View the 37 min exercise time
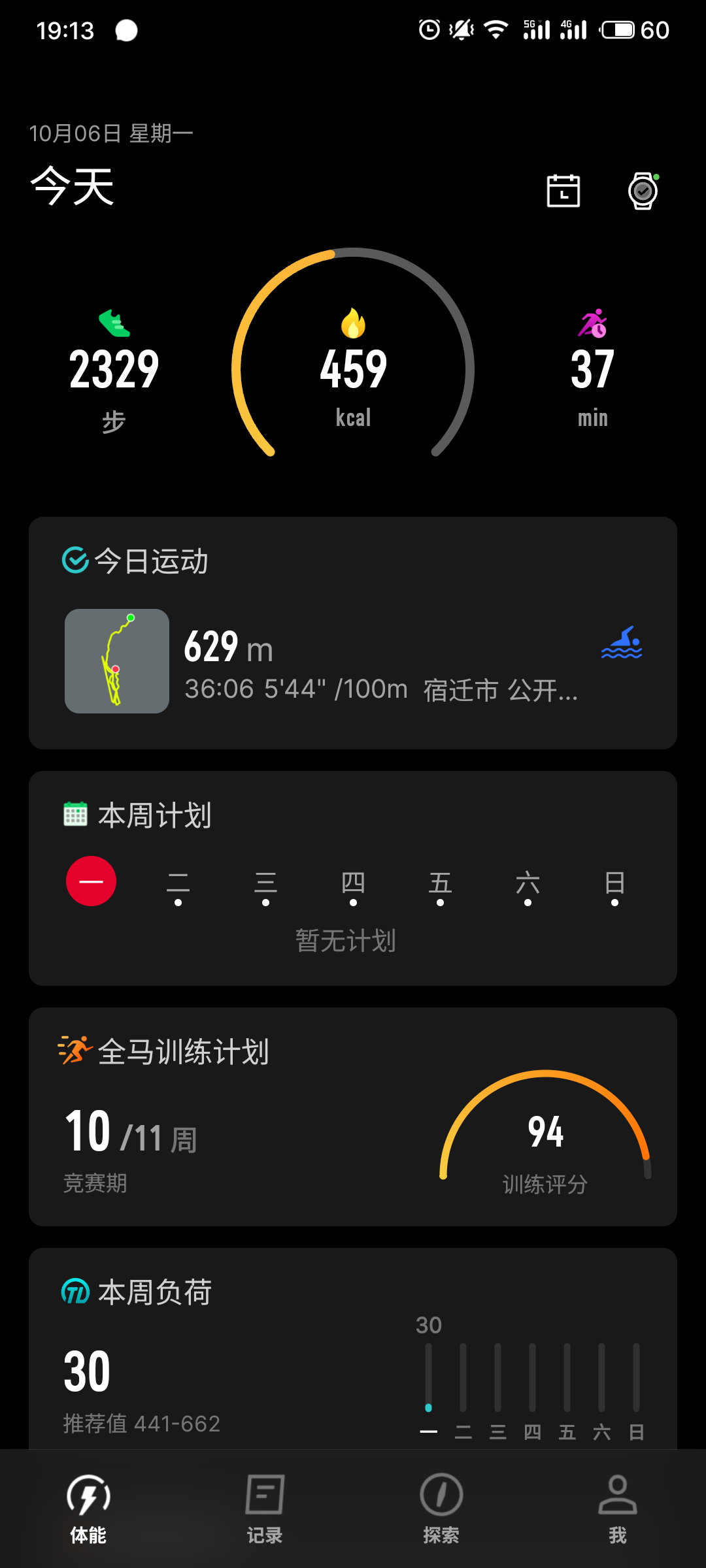The image size is (706, 1568). (592, 370)
